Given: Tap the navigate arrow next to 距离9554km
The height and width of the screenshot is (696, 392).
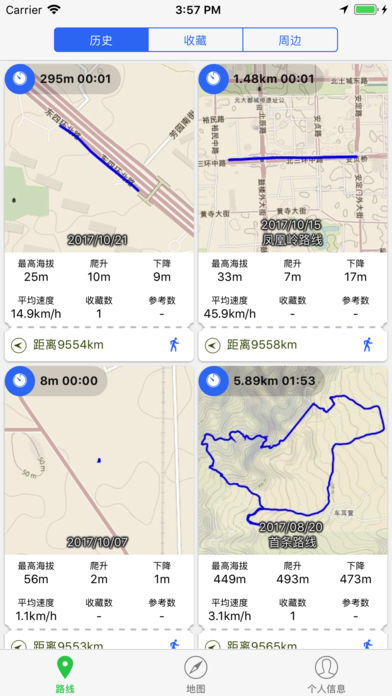Looking at the screenshot, I should click(x=19, y=345).
